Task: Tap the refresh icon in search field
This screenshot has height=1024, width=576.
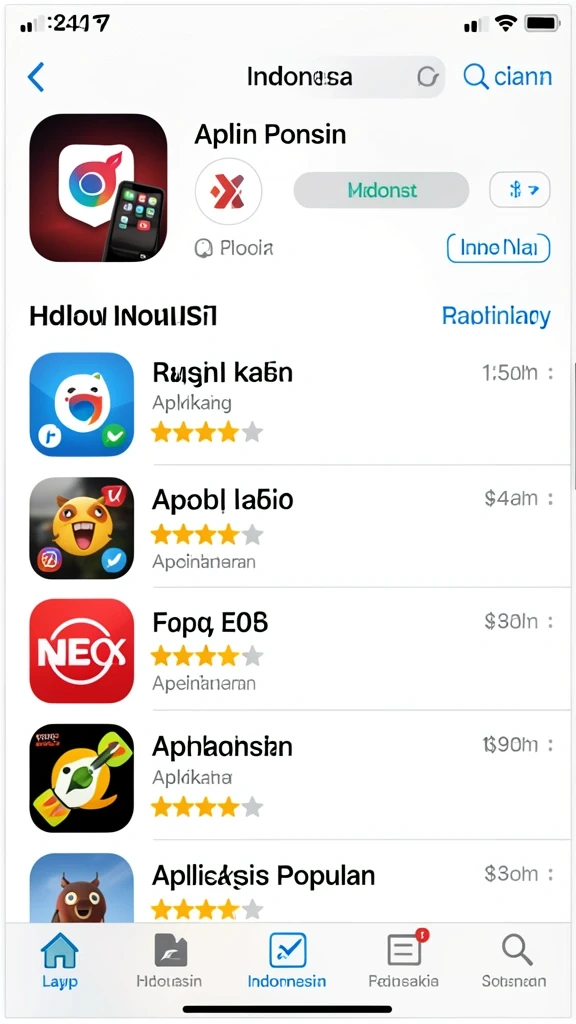Action: coord(427,77)
